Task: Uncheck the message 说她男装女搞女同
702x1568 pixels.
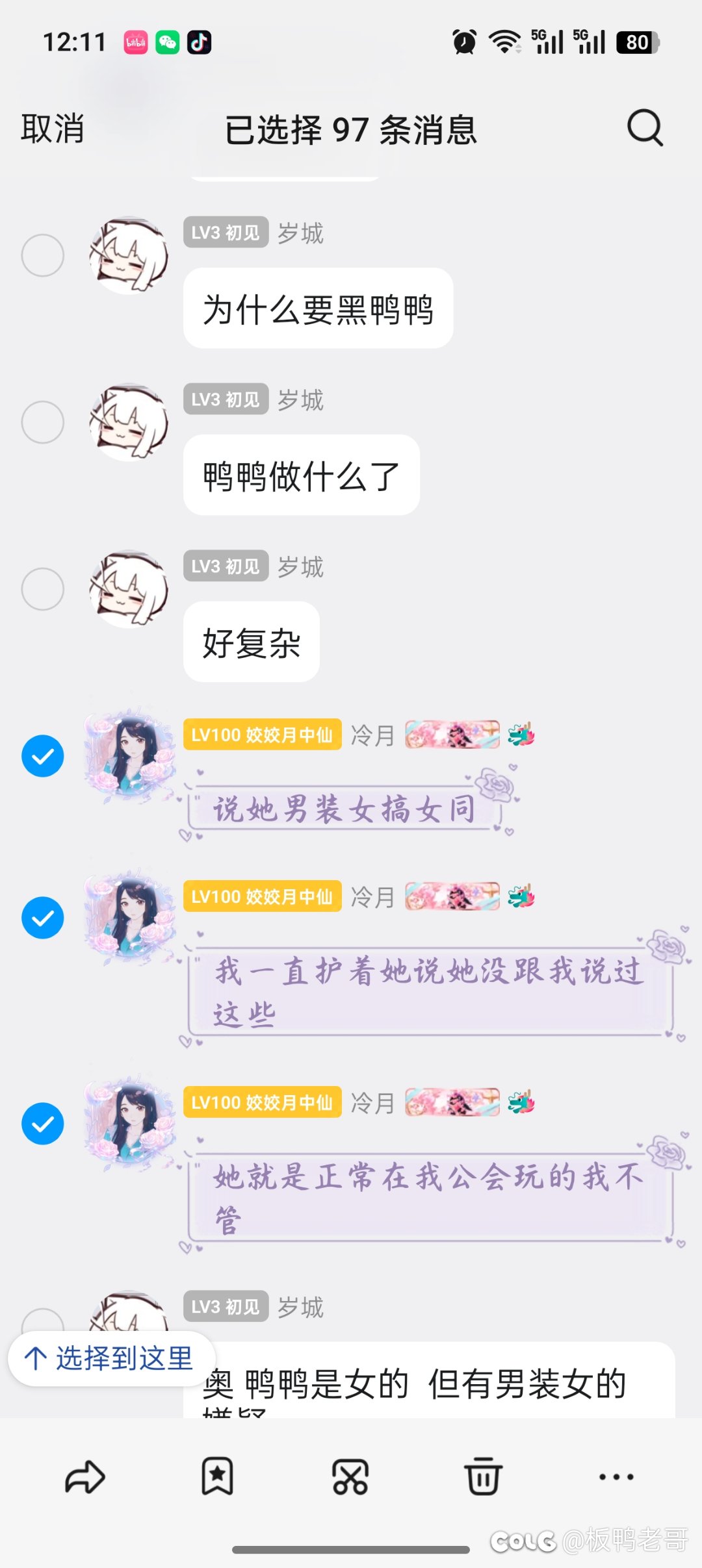Action: (43, 756)
